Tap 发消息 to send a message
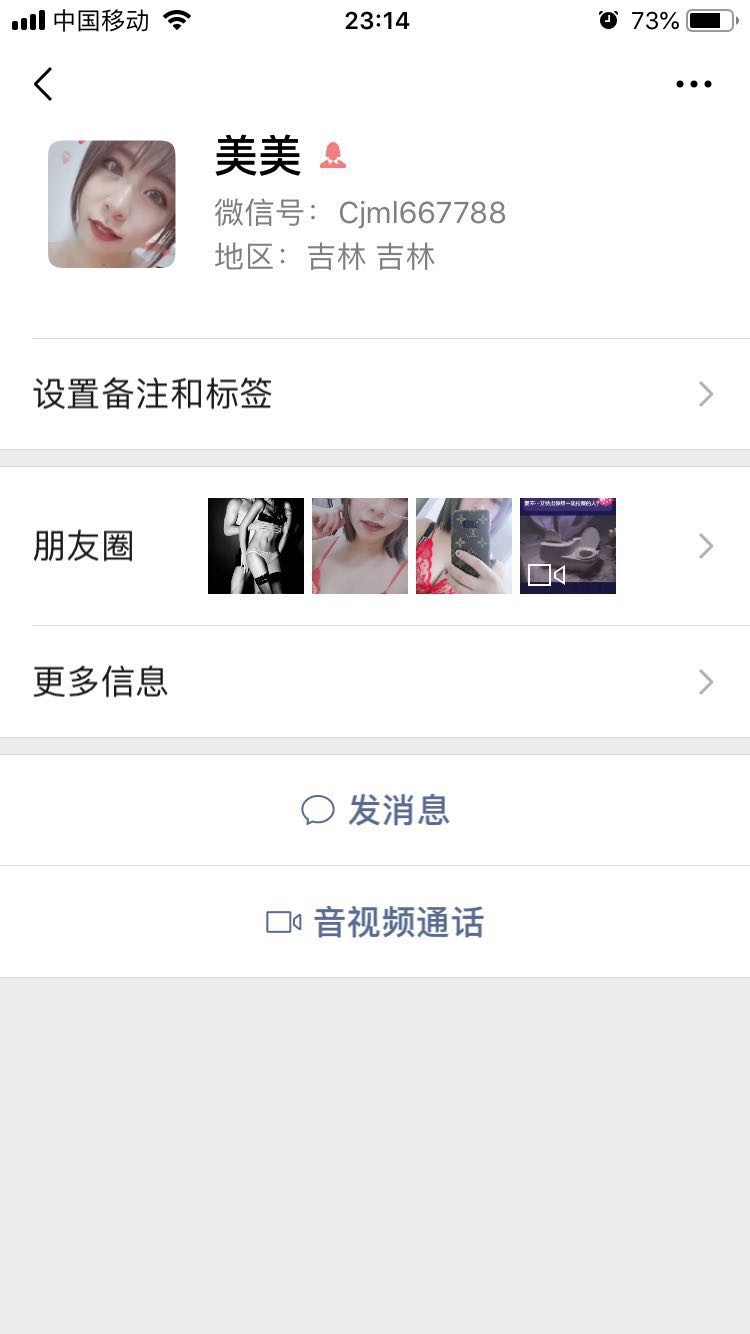Screen dimensions: 750x1334 (x=375, y=810)
